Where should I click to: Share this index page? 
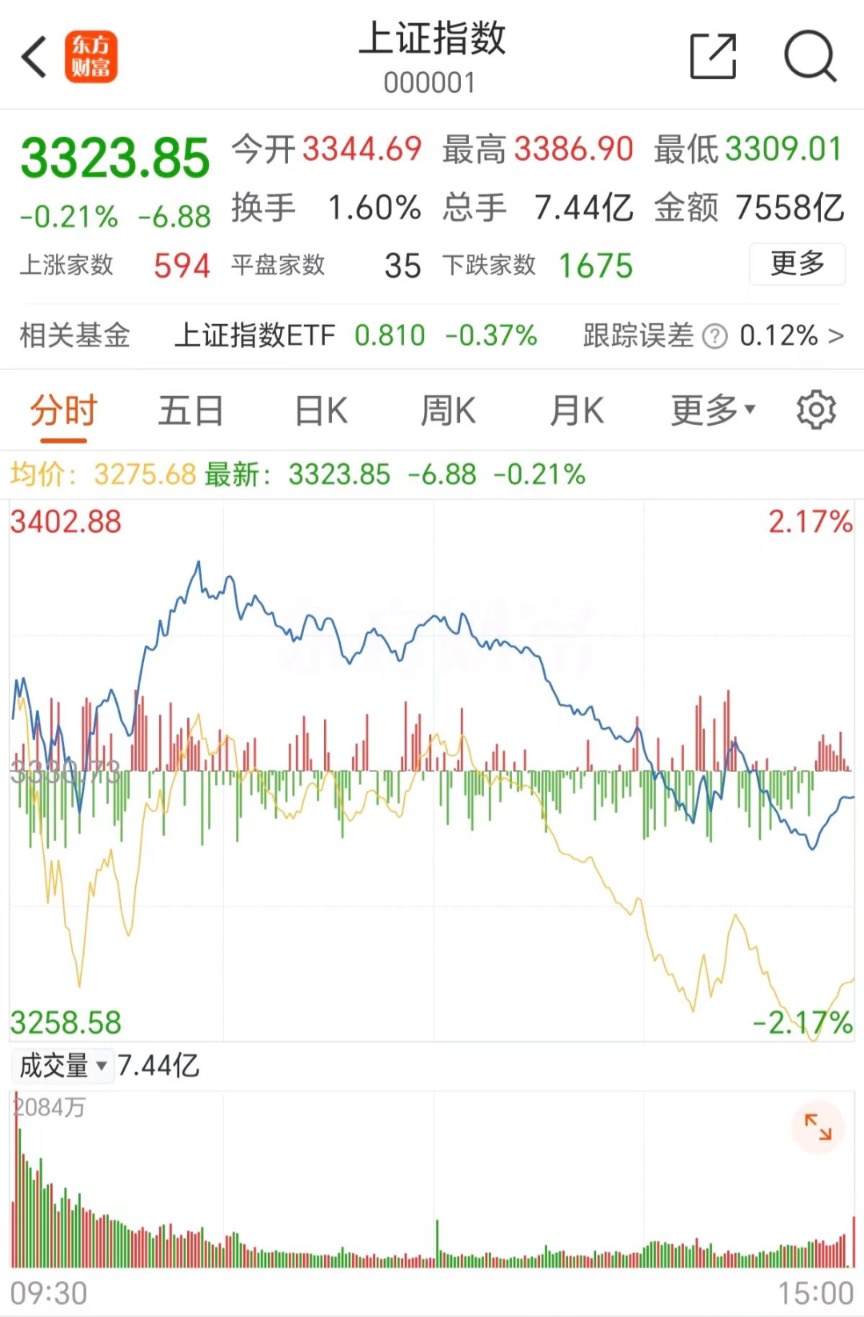(714, 56)
